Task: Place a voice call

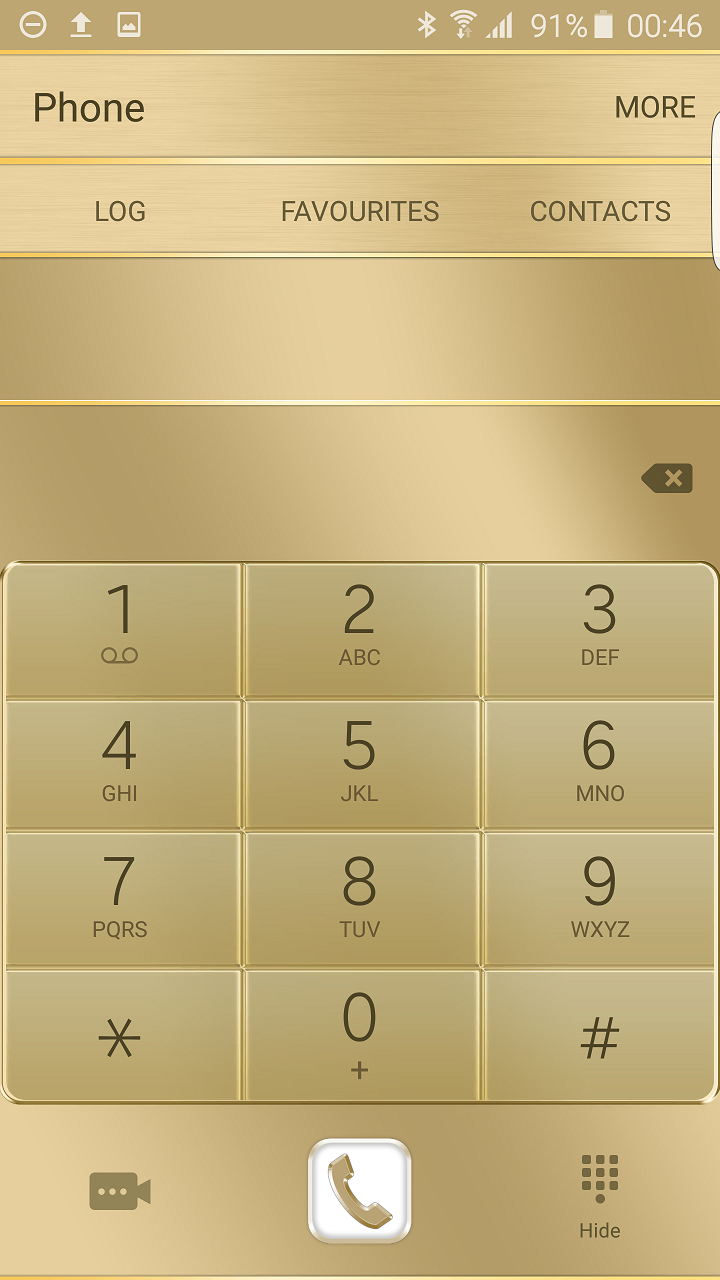Action: 360,1191
